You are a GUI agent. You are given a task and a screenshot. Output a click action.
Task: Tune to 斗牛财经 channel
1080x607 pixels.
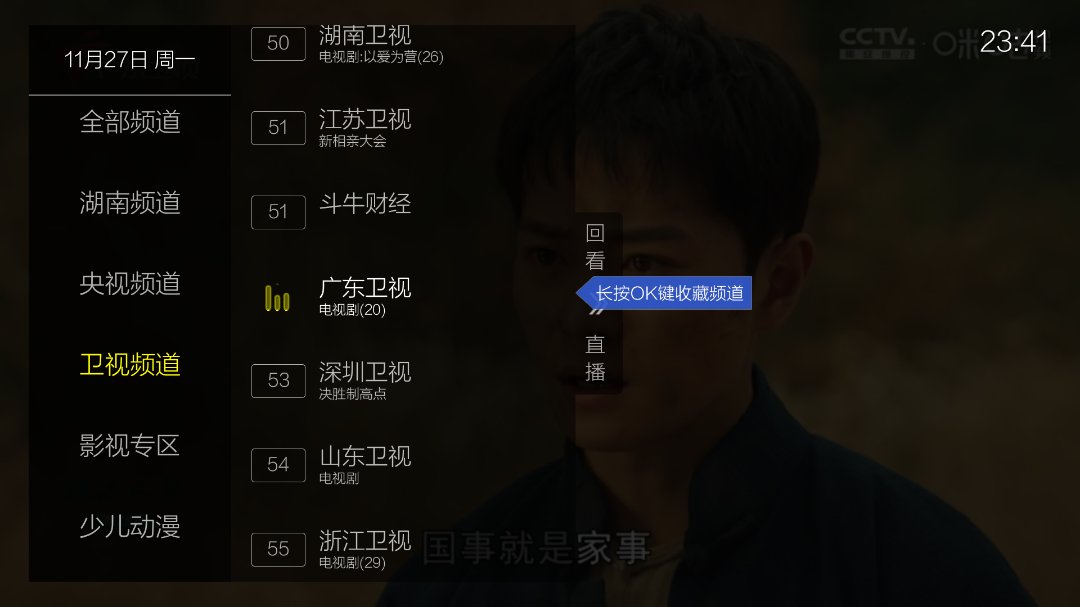pos(365,205)
